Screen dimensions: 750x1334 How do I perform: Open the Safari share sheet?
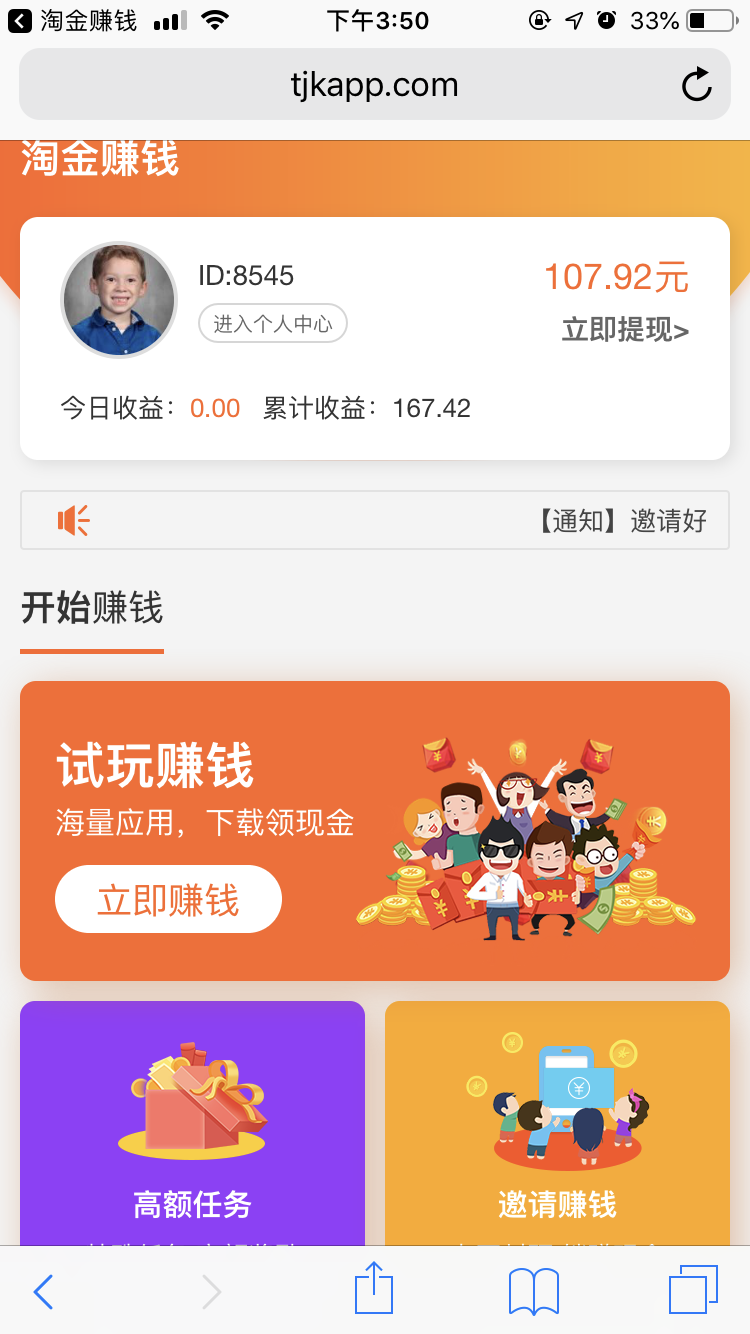click(374, 1288)
